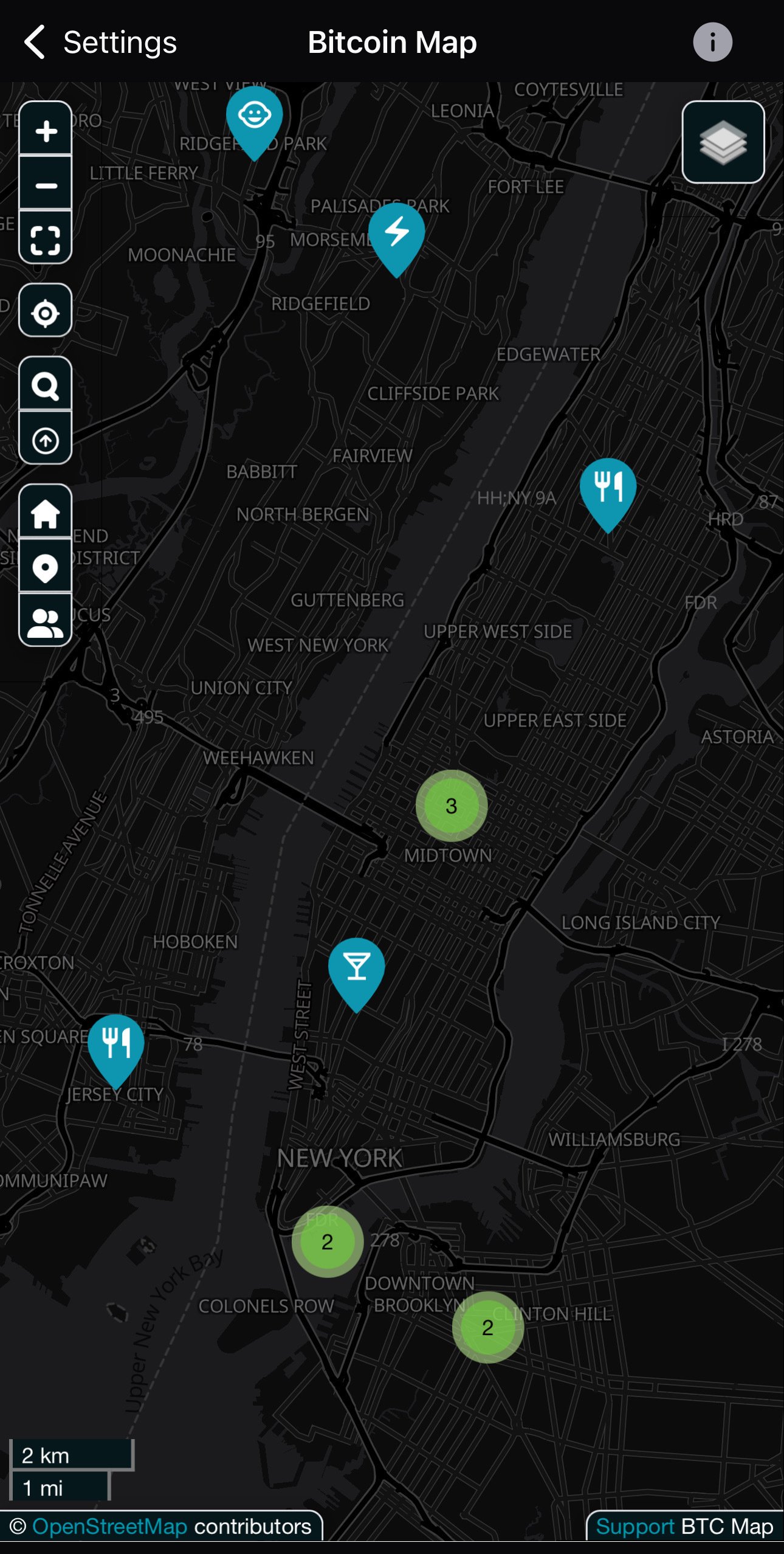Open the info button
This screenshot has height=1554, width=784.
[x=712, y=43]
